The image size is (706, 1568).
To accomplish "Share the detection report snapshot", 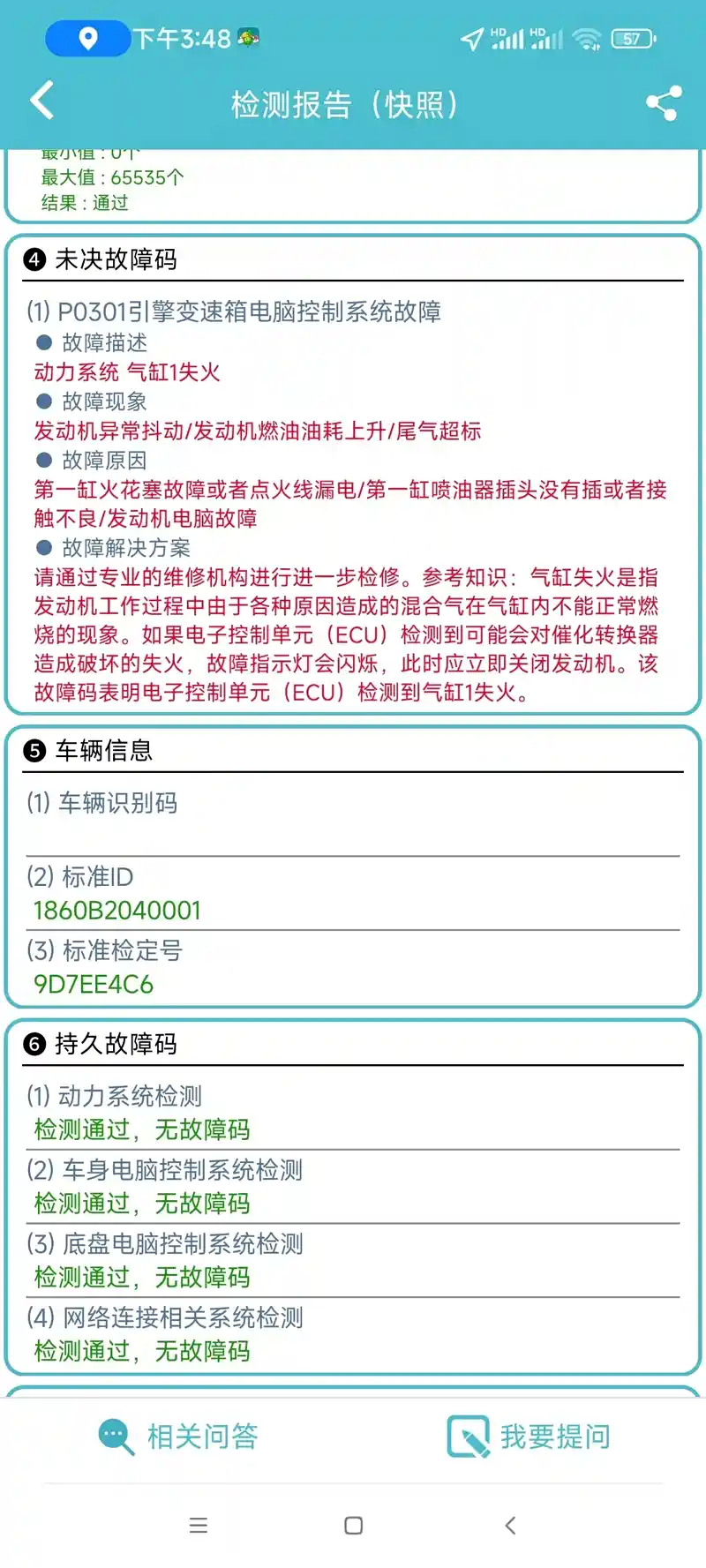I will [664, 103].
